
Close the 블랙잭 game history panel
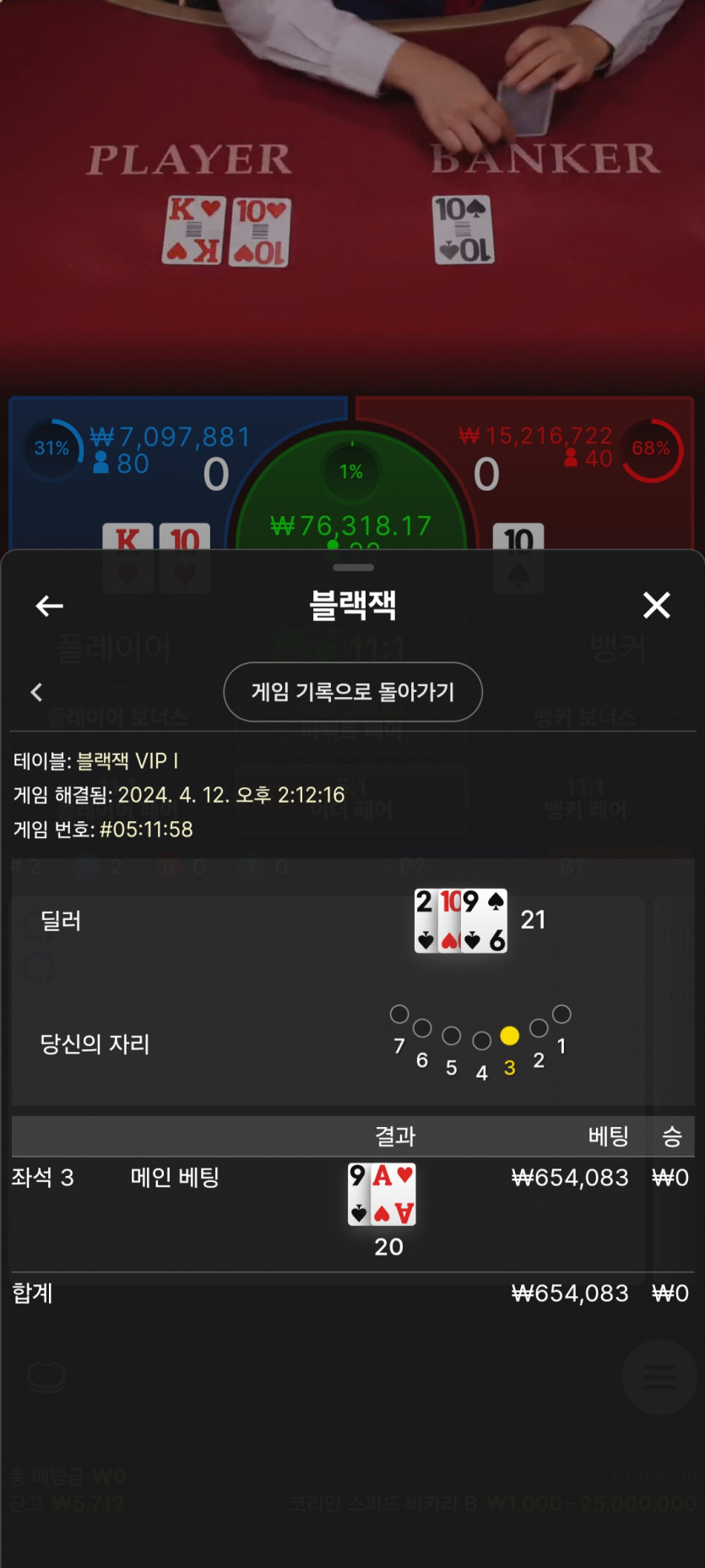(x=656, y=606)
